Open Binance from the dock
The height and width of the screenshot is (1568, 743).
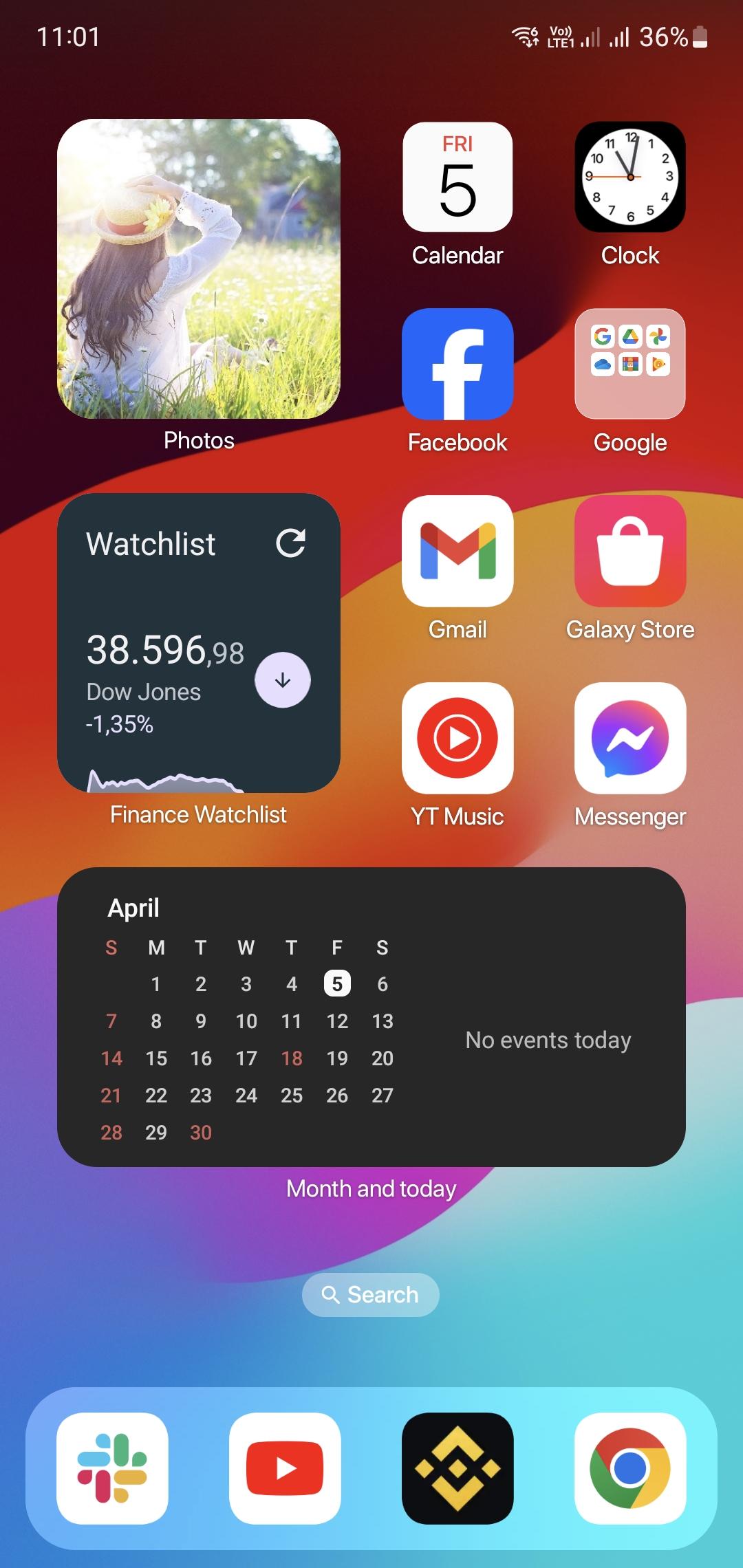coord(457,1468)
